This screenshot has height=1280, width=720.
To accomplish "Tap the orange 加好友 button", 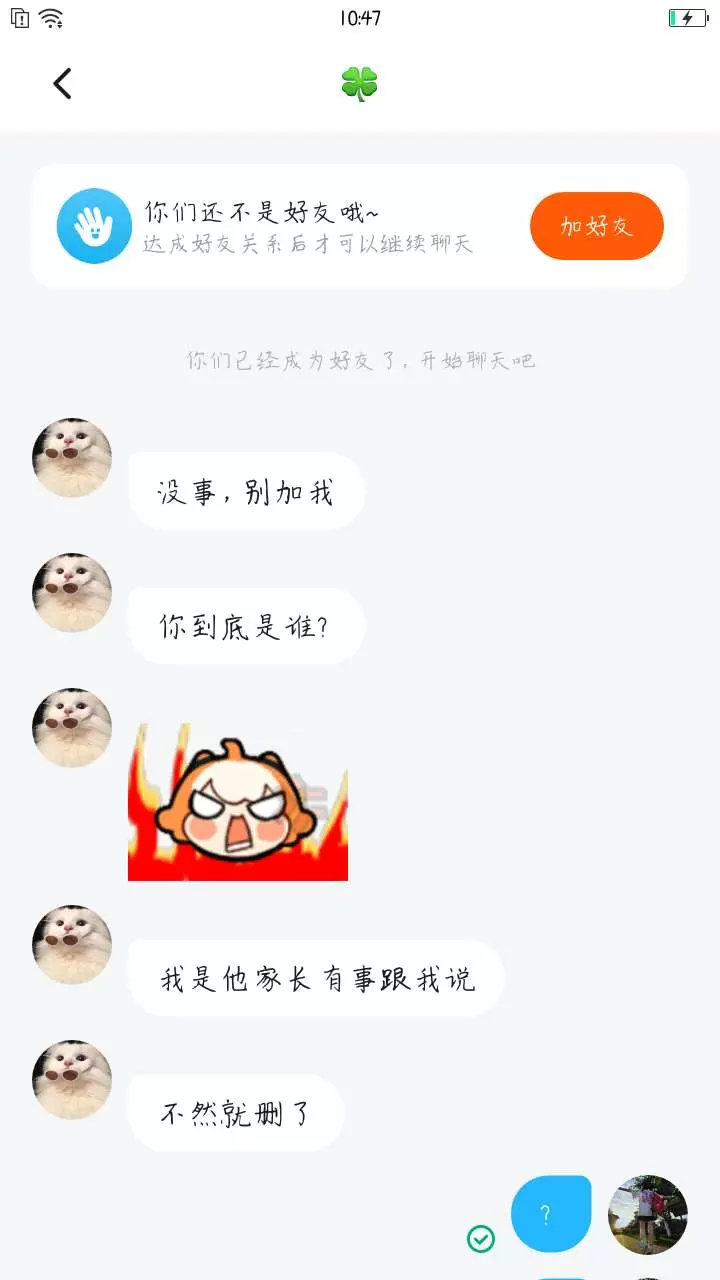I will (x=597, y=226).
